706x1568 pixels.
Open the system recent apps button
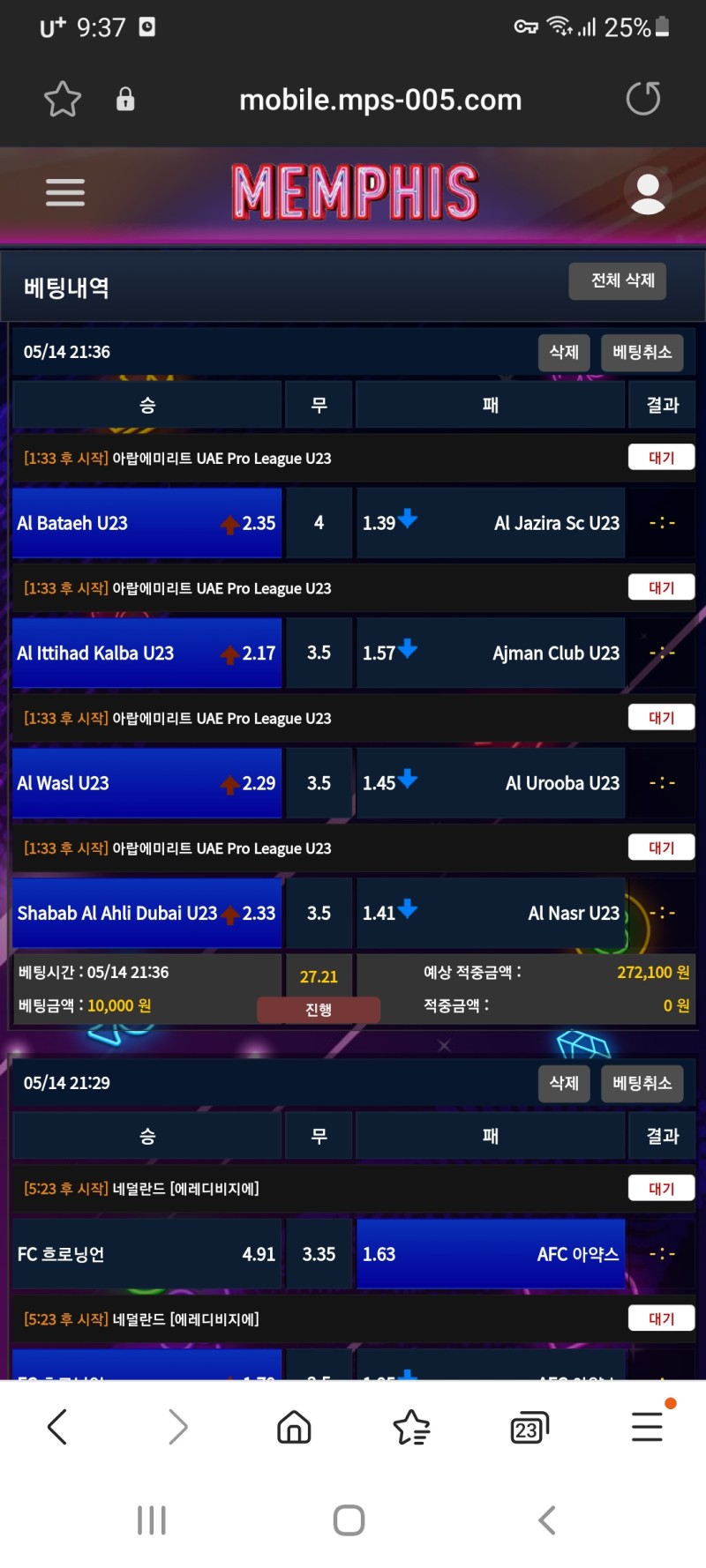tap(152, 1520)
